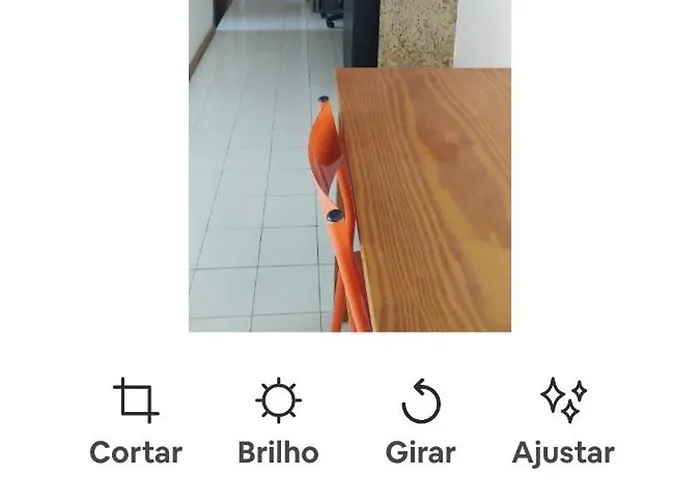Open the Brilho brightness adjustment

pyautogui.click(x=278, y=420)
